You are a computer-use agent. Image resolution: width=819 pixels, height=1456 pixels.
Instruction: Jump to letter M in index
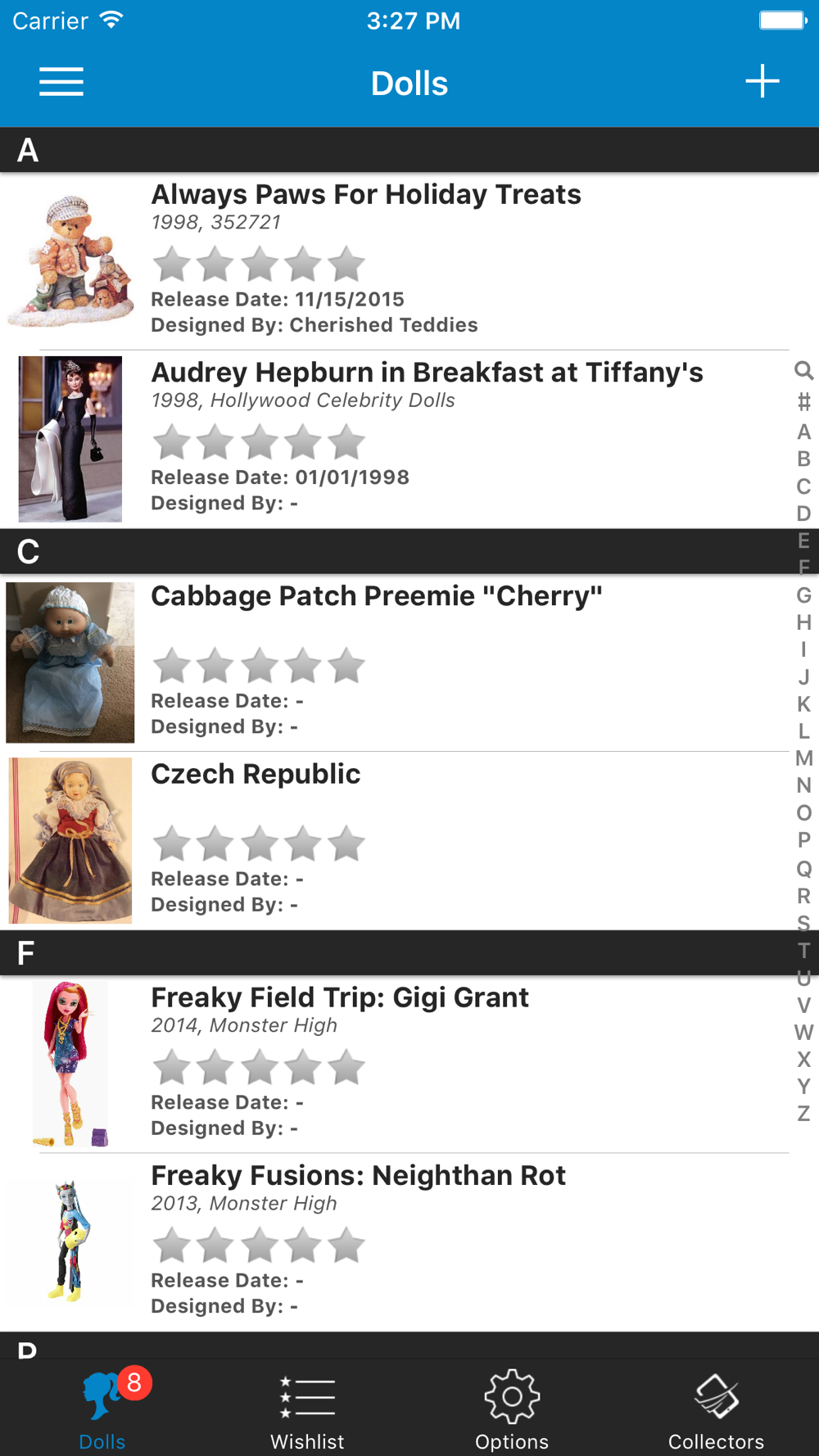pyautogui.click(x=804, y=758)
